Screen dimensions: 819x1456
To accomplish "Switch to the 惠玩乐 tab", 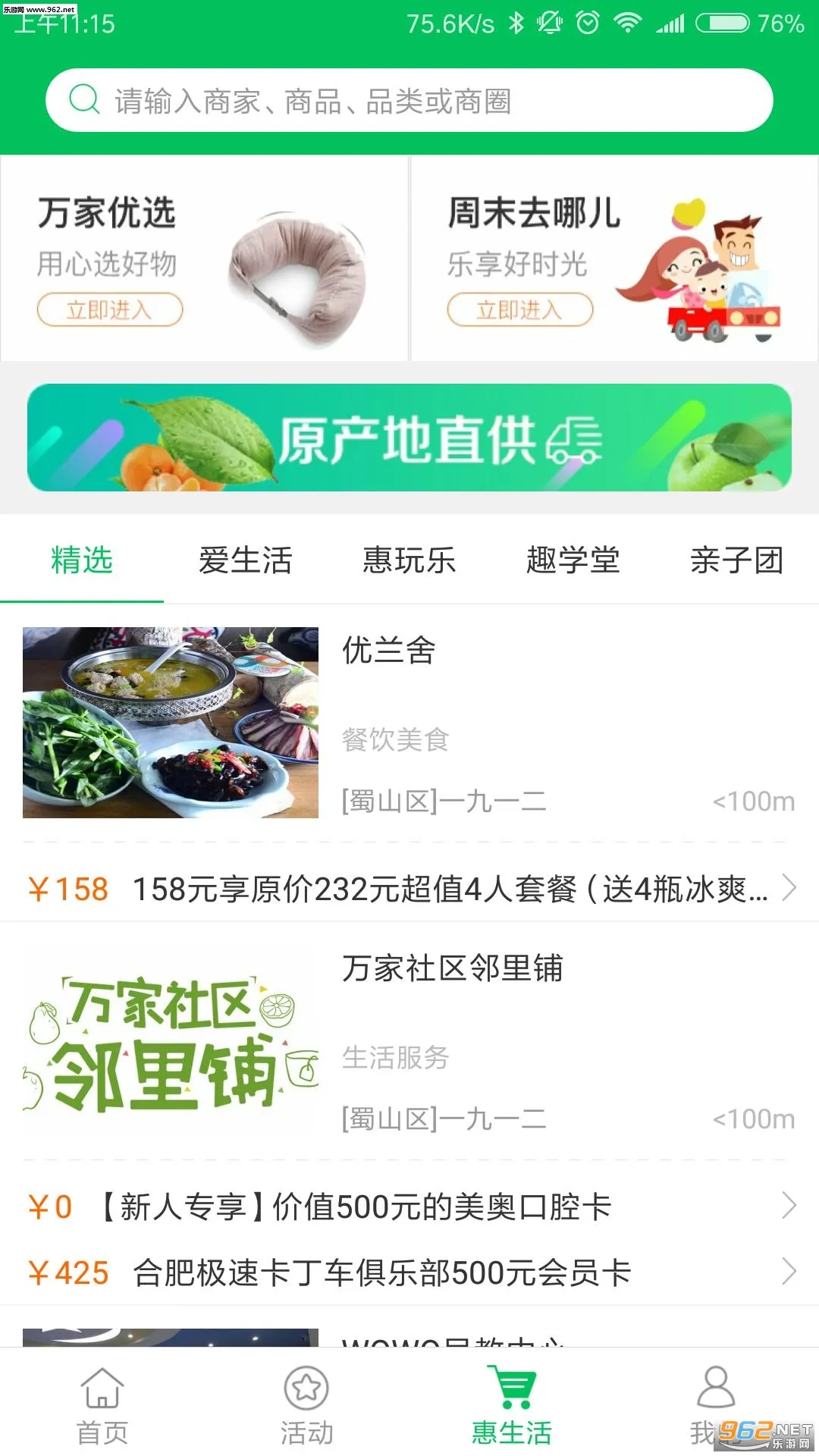I will (x=409, y=560).
